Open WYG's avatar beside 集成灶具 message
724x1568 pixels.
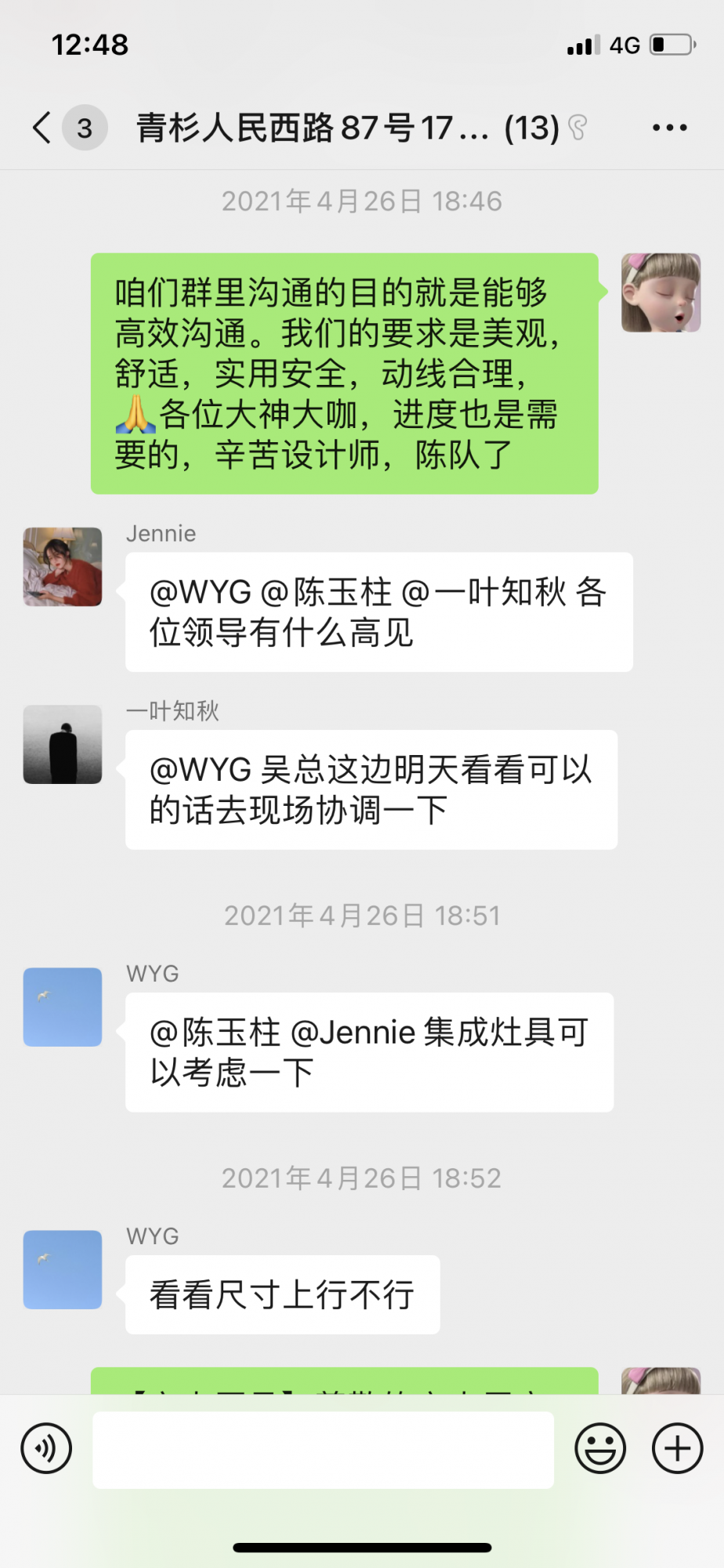pos(63,1007)
